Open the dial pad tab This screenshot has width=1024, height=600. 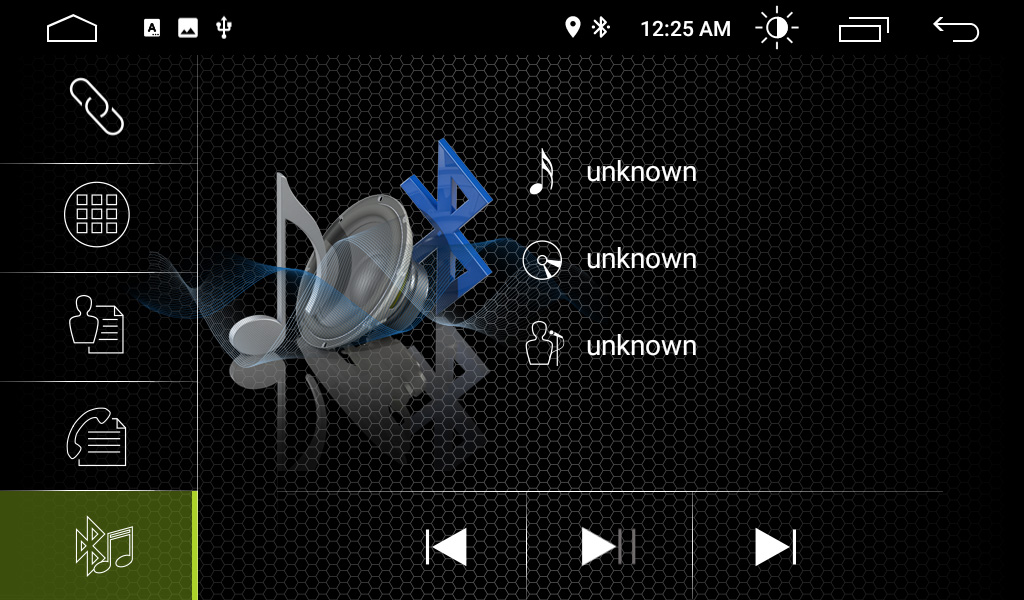(x=97, y=214)
